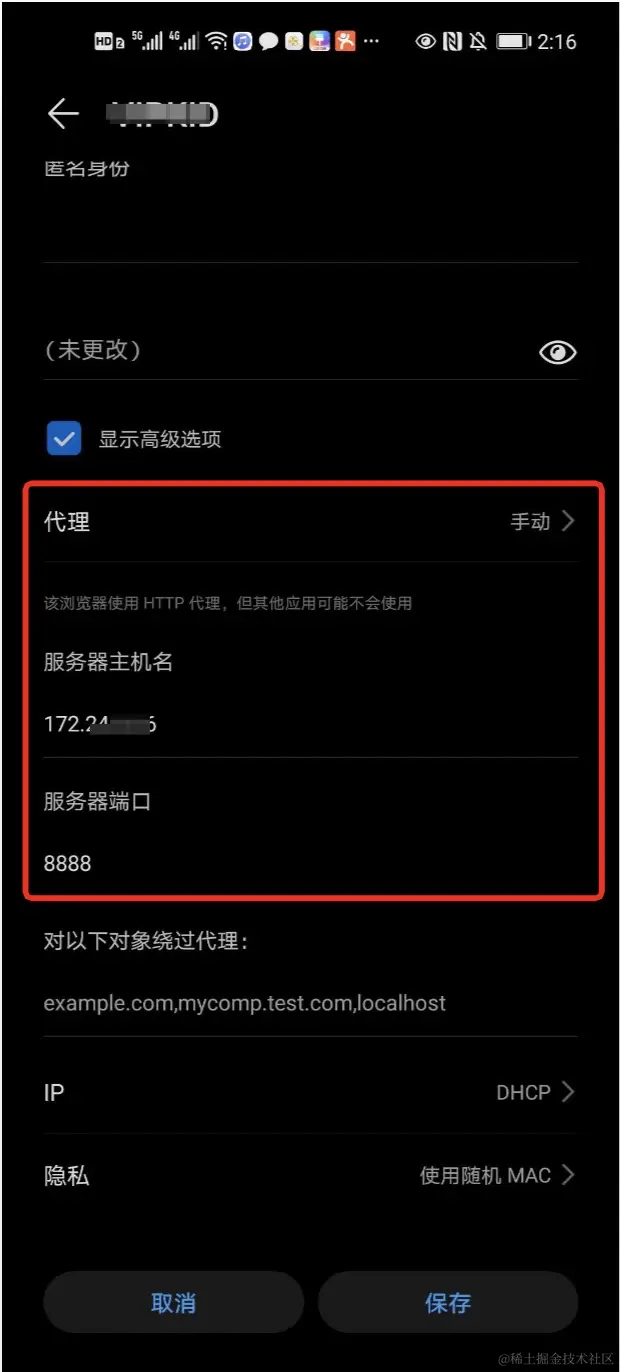Save settings with 保存 button
The height and width of the screenshot is (1372, 620).
pyautogui.click(x=447, y=1303)
